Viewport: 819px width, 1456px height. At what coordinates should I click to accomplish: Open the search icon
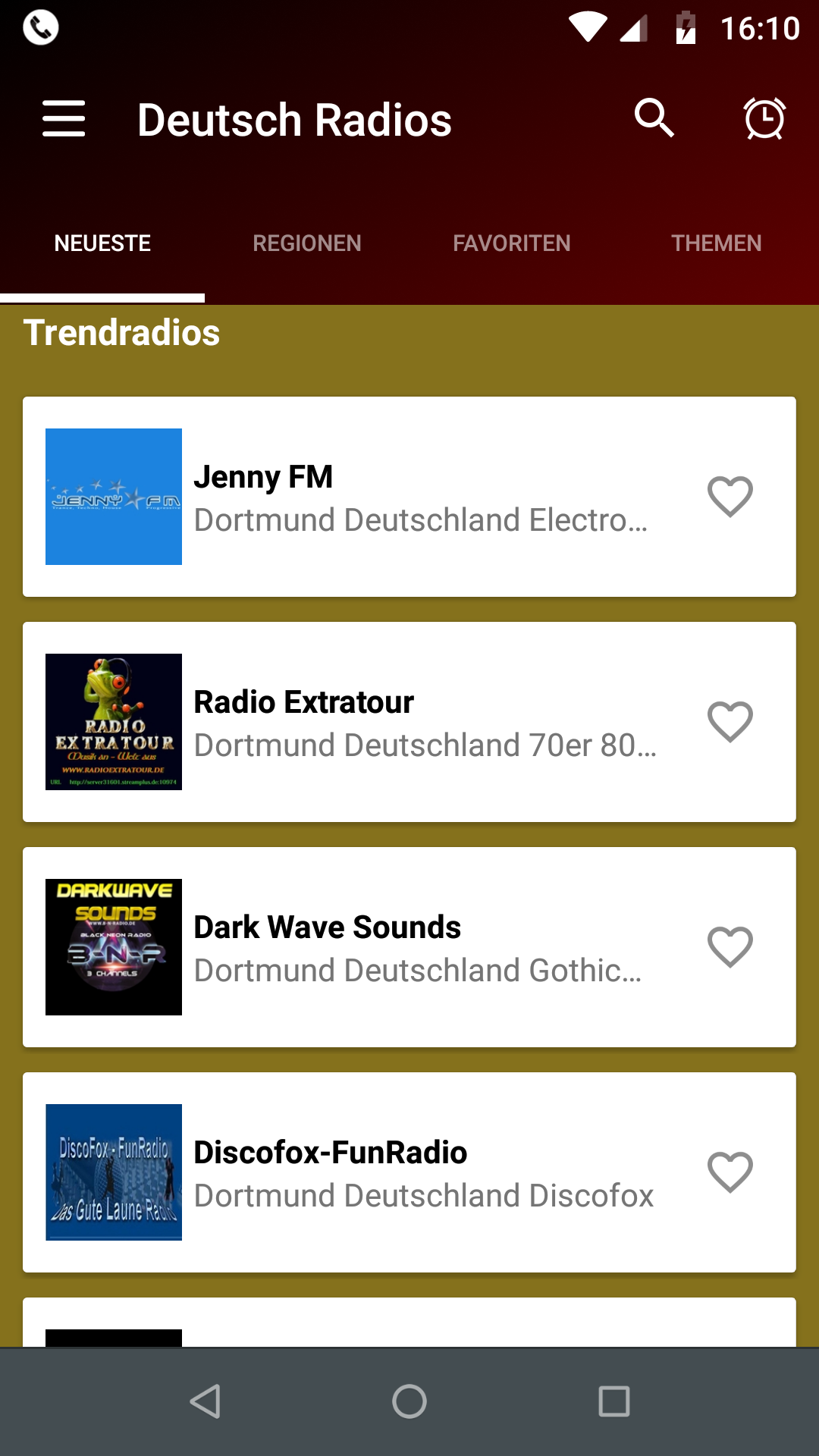tap(654, 118)
